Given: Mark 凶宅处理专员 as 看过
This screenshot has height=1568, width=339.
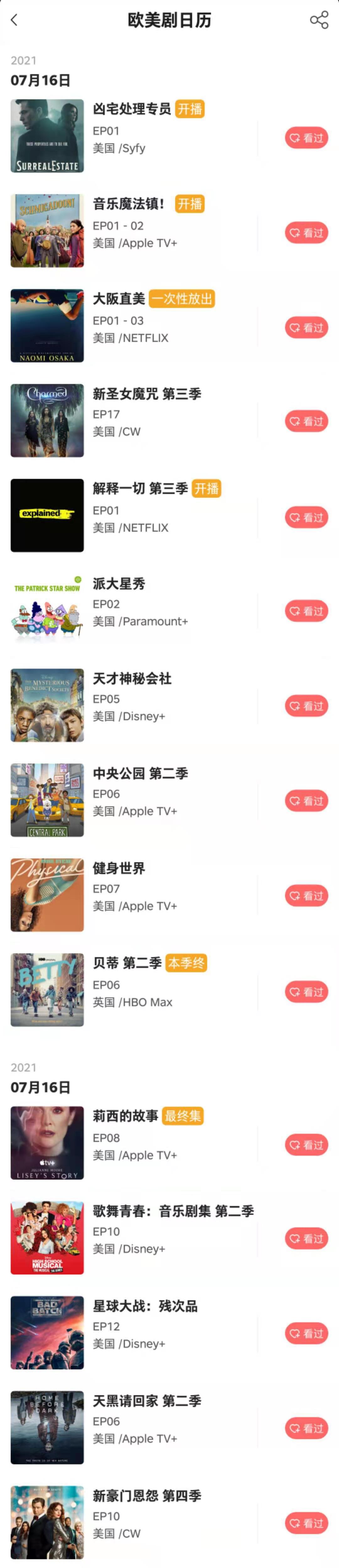Looking at the screenshot, I should (306, 138).
